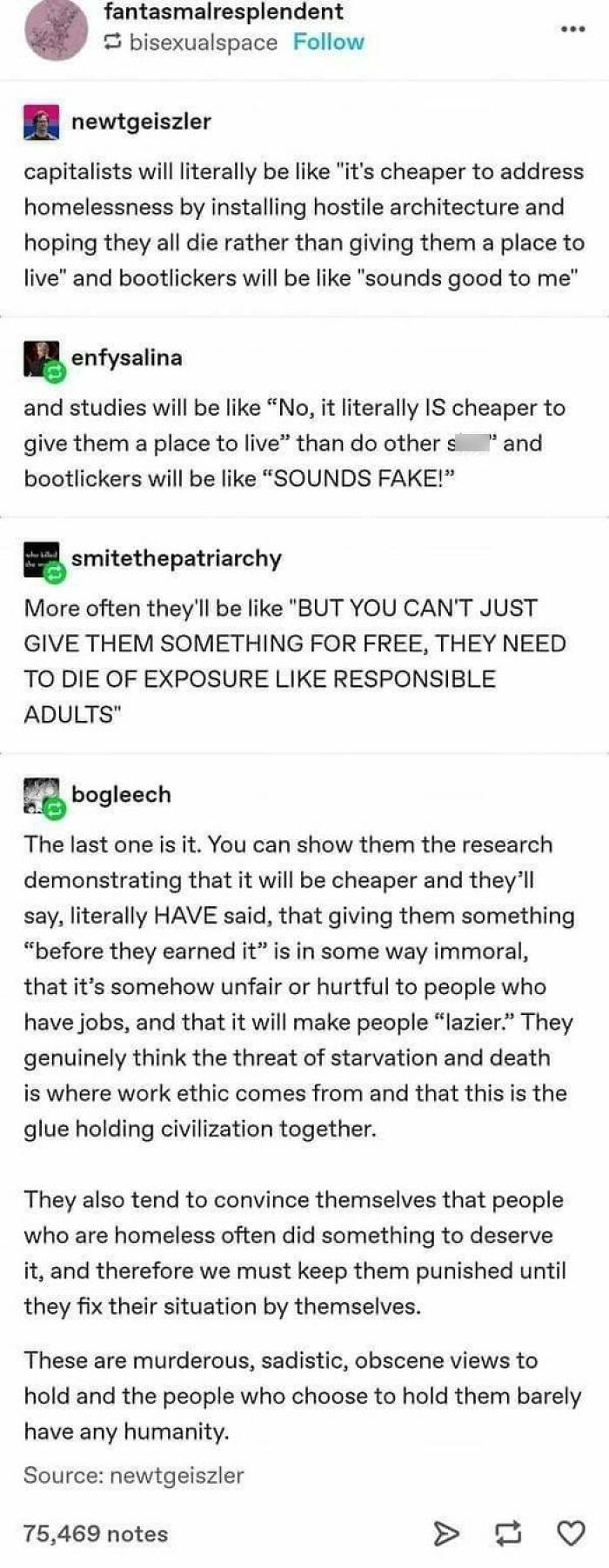Share this post with the send icon
Screen dimensions: 609x1568
pyautogui.click(x=446, y=1533)
